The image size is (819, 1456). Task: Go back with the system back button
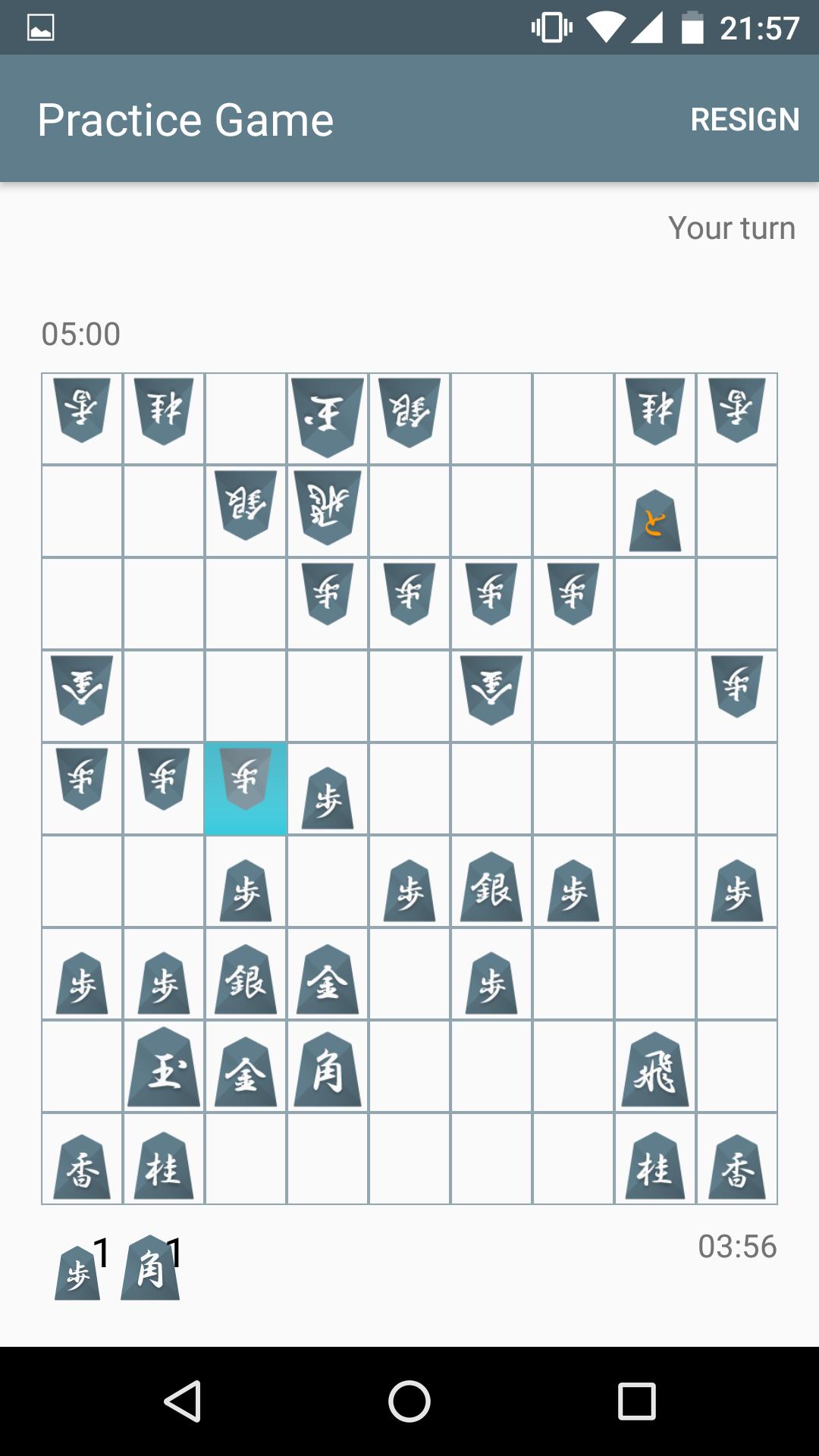click(183, 1401)
